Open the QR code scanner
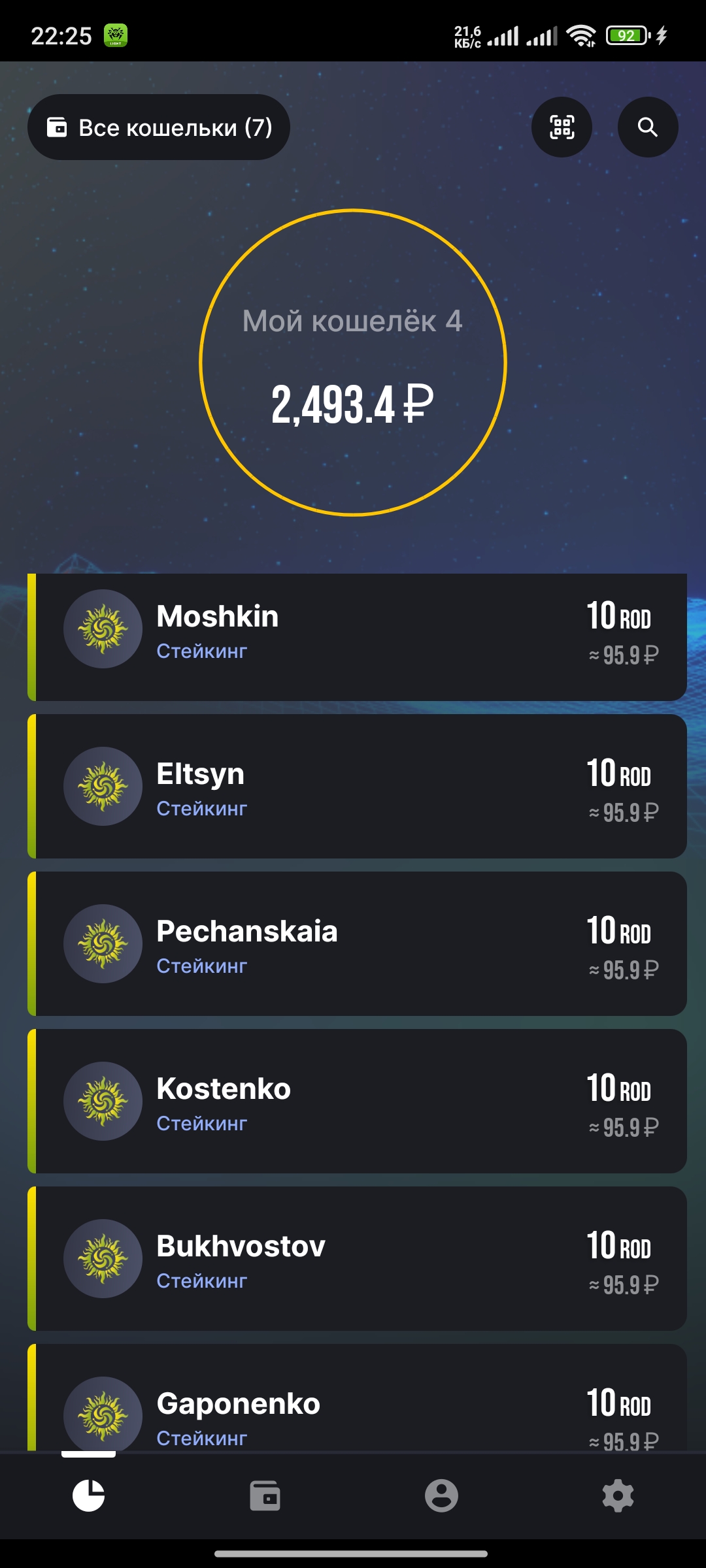This screenshot has height=1568, width=706. [x=562, y=127]
